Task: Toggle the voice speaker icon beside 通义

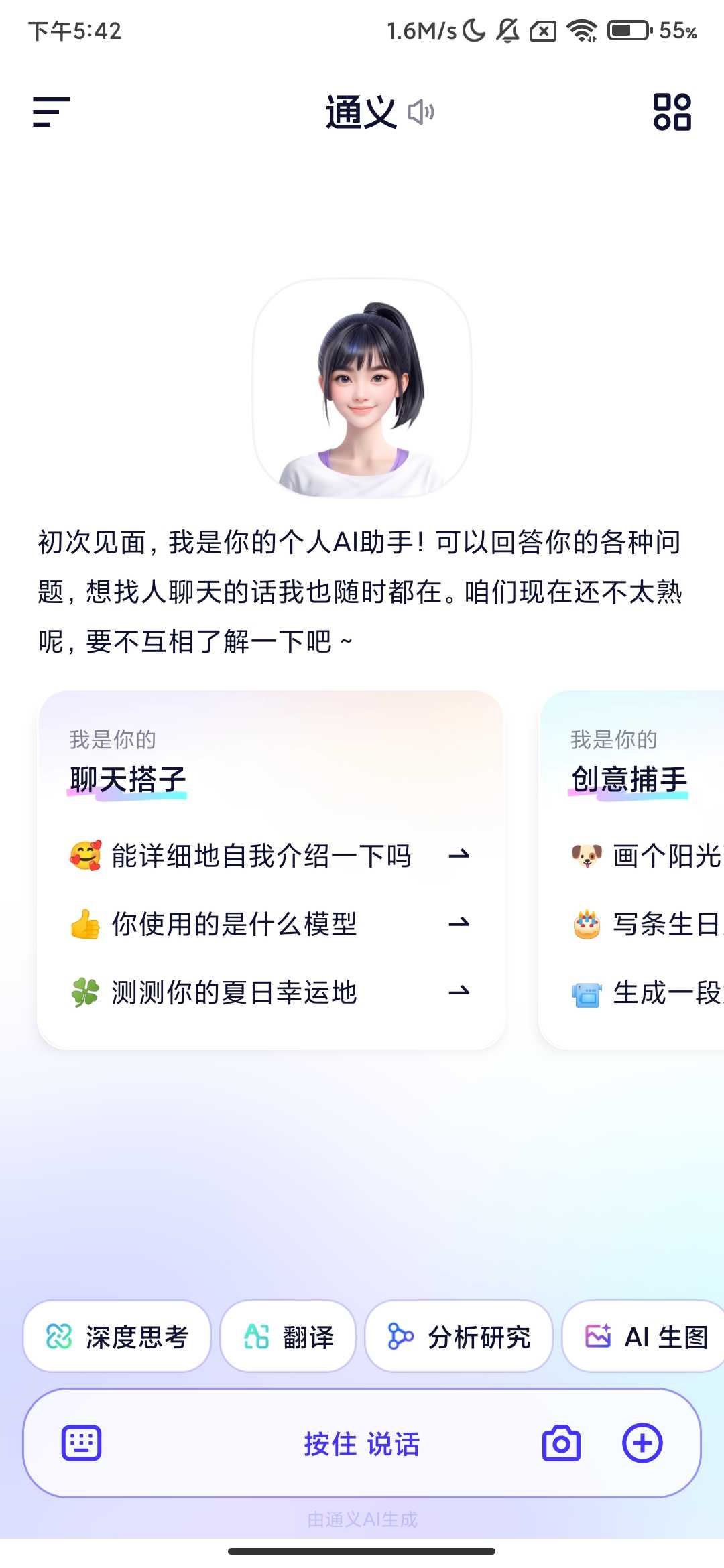Action: coord(421,112)
